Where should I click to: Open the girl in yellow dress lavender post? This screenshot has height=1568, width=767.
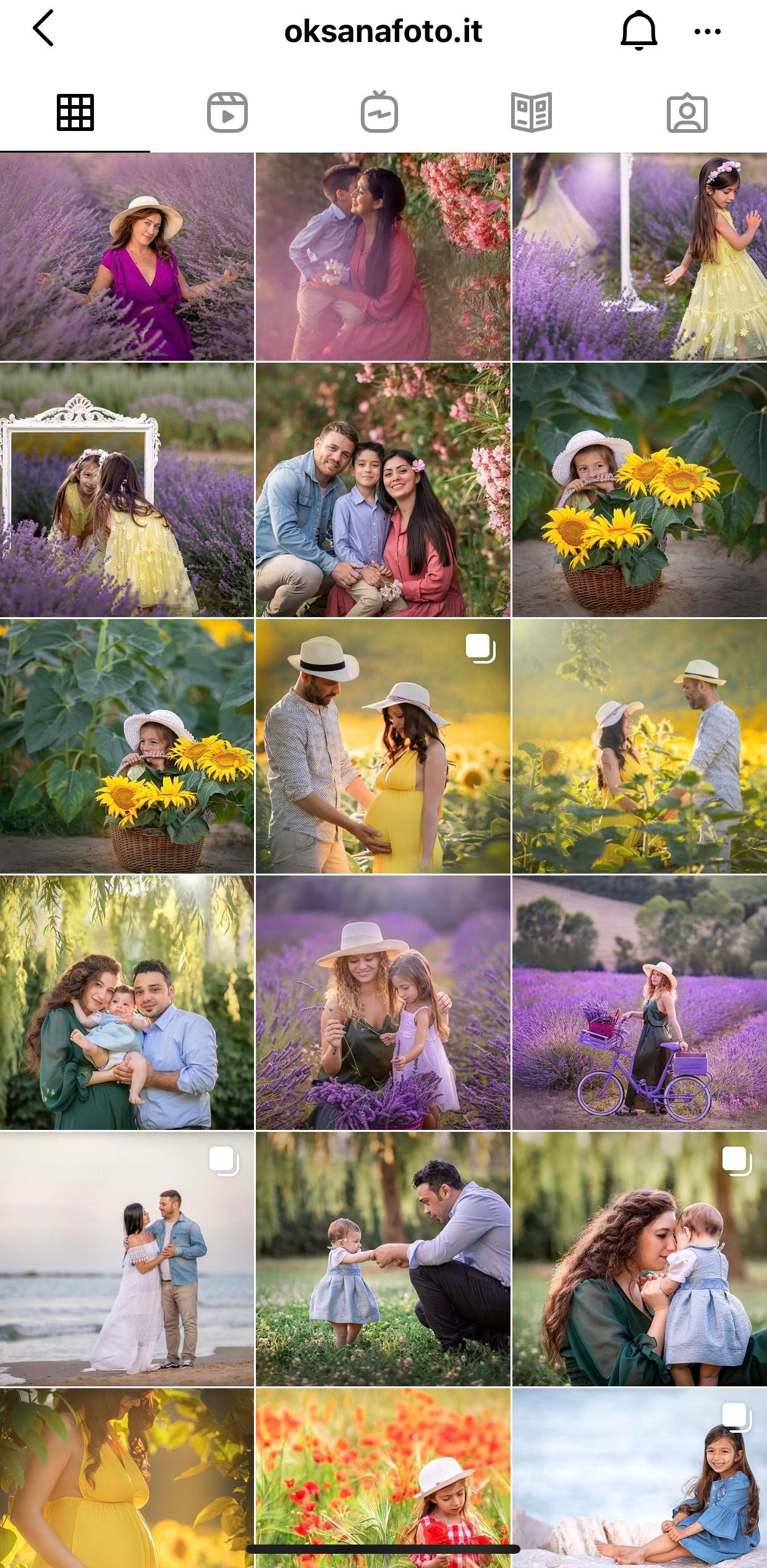click(x=639, y=257)
